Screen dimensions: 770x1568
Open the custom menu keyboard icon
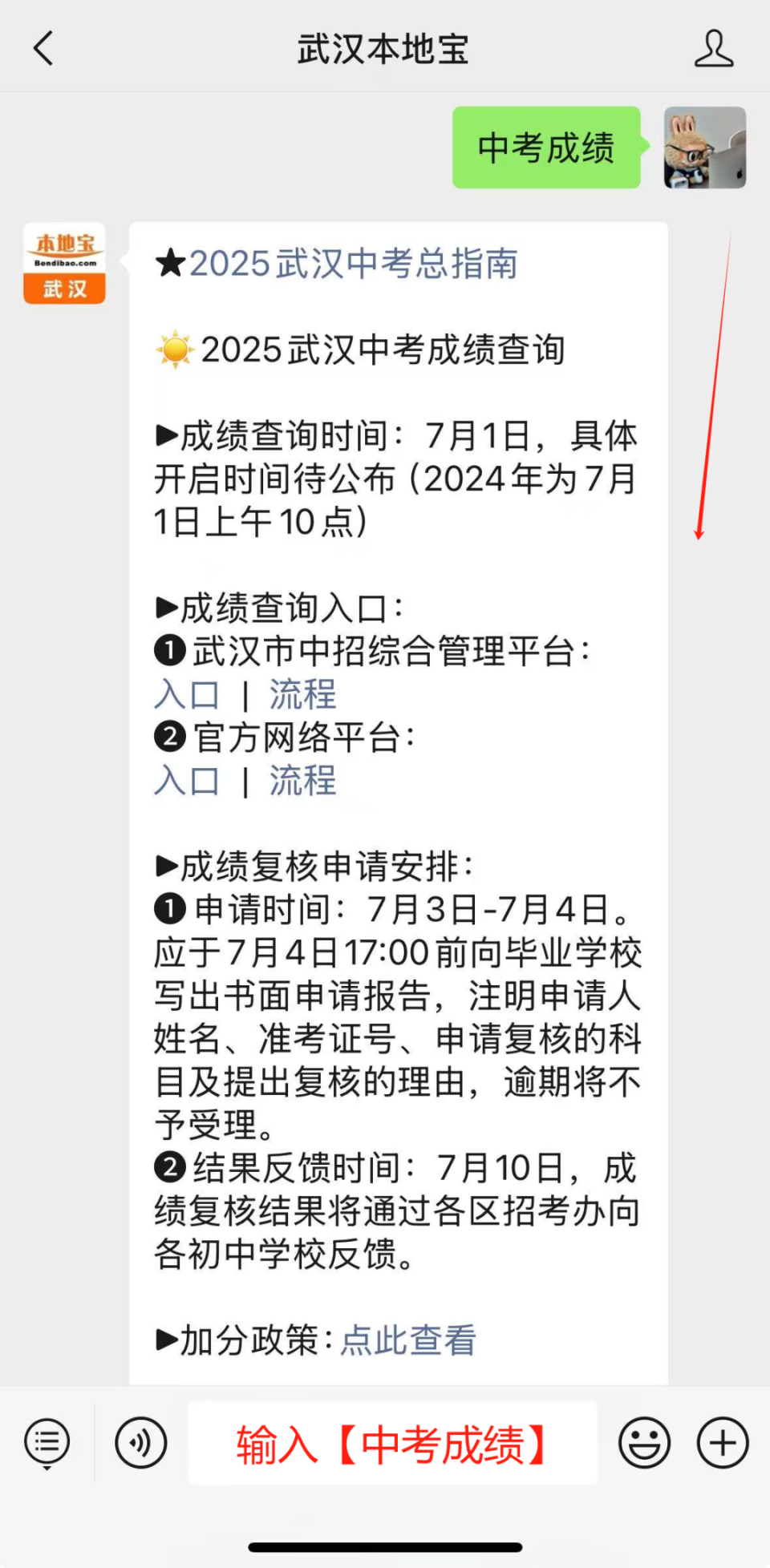[x=46, y=1441]
